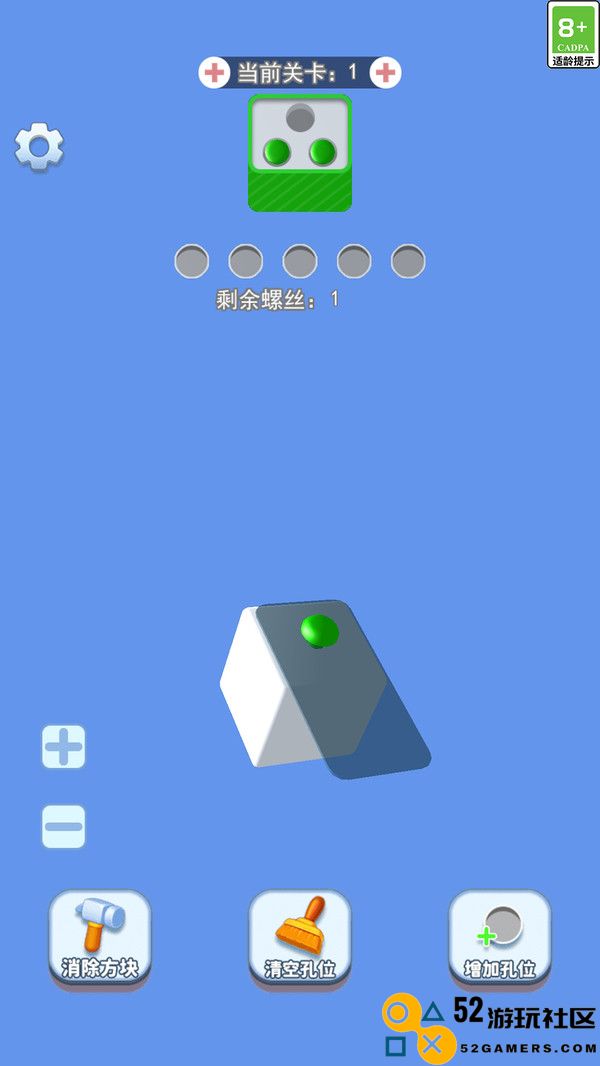
Task: Use the 清空孔位 broom tool
Action: (x=300, y=938)
